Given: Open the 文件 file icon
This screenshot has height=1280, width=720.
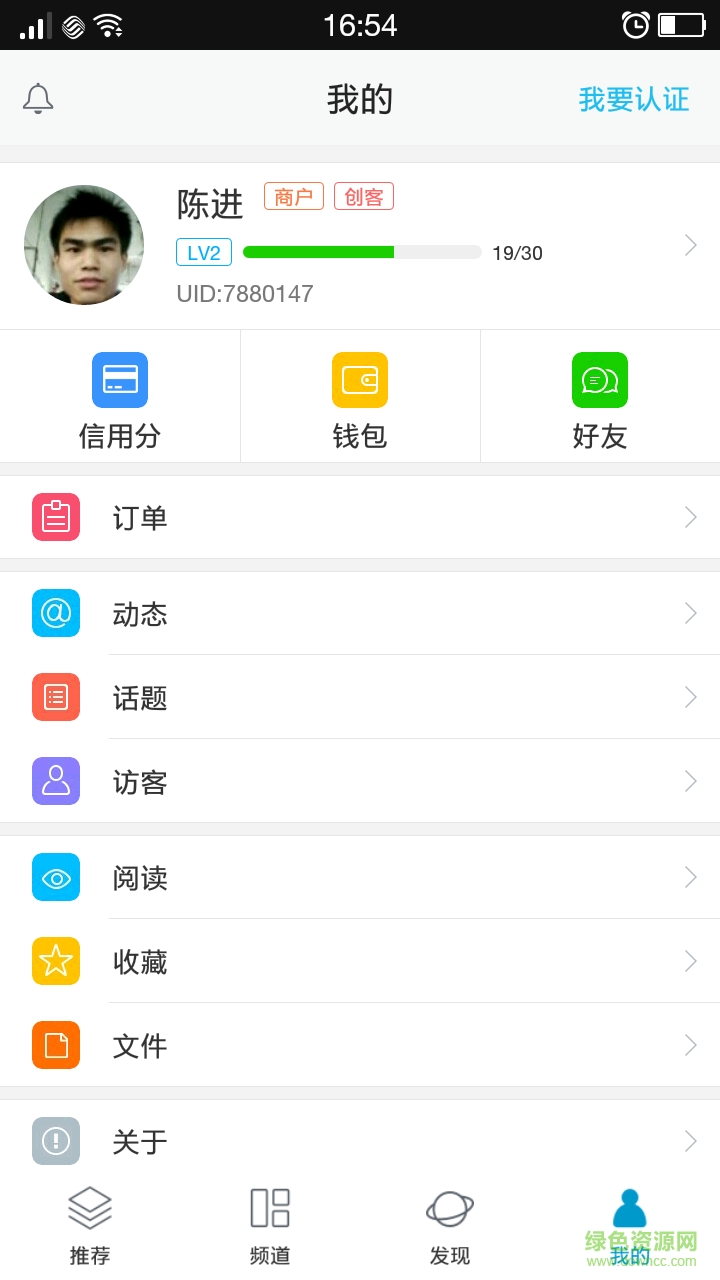Looking at the screenshot, I should pyautogui.click(x=55, y=1045).
